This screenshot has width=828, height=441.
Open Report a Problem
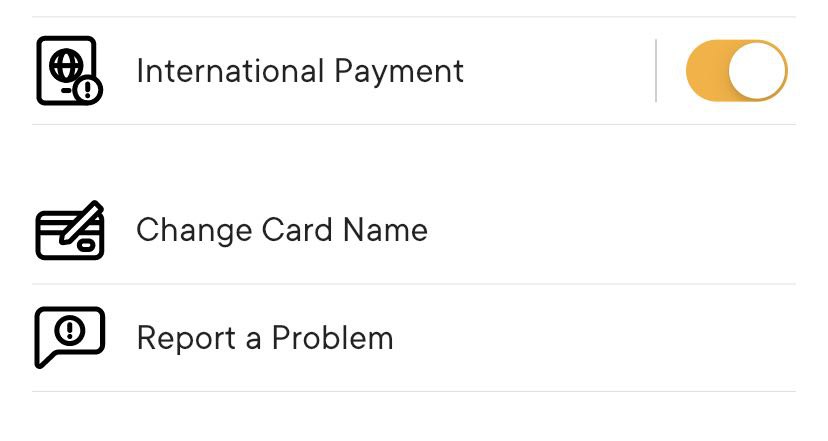point(264,338)
